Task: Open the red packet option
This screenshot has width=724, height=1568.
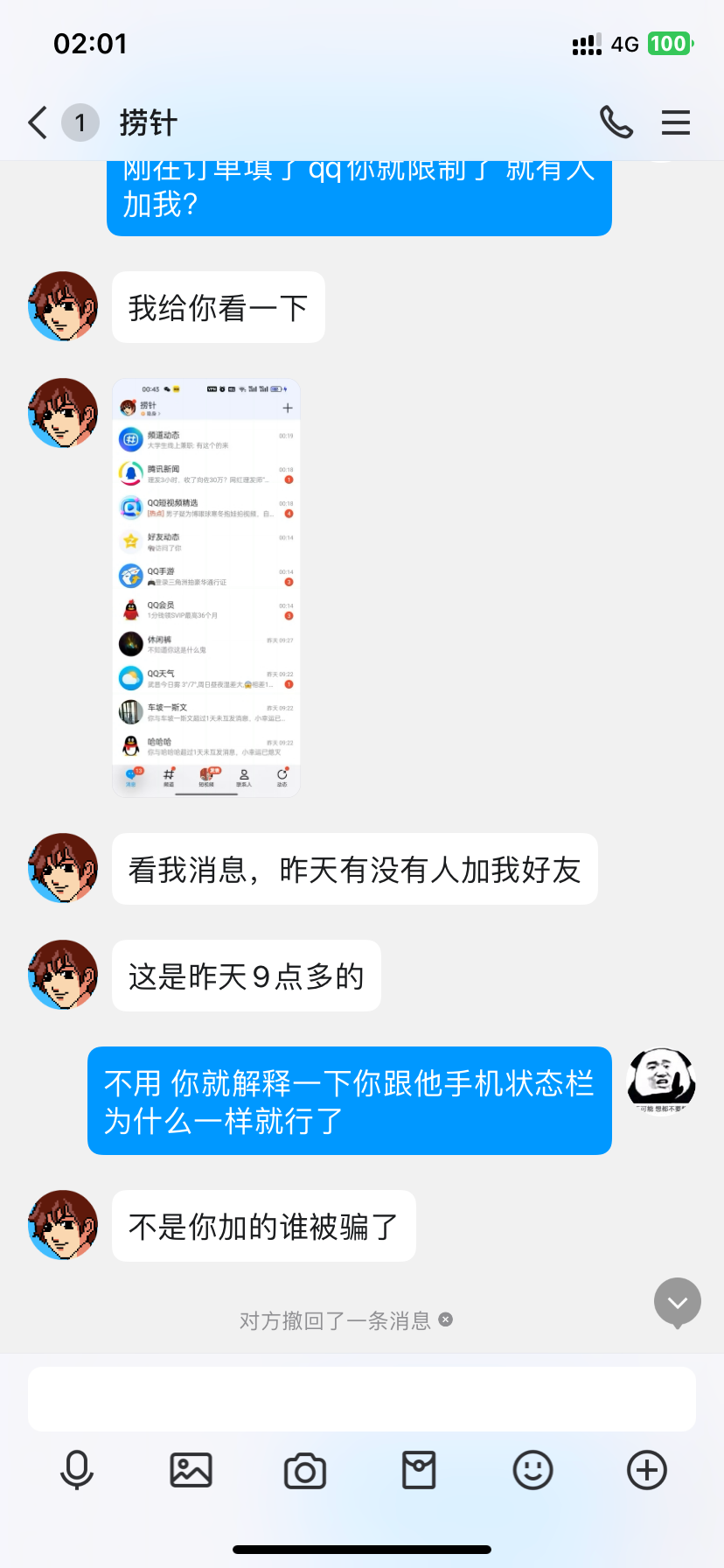Action: (x=419, y=1470)
